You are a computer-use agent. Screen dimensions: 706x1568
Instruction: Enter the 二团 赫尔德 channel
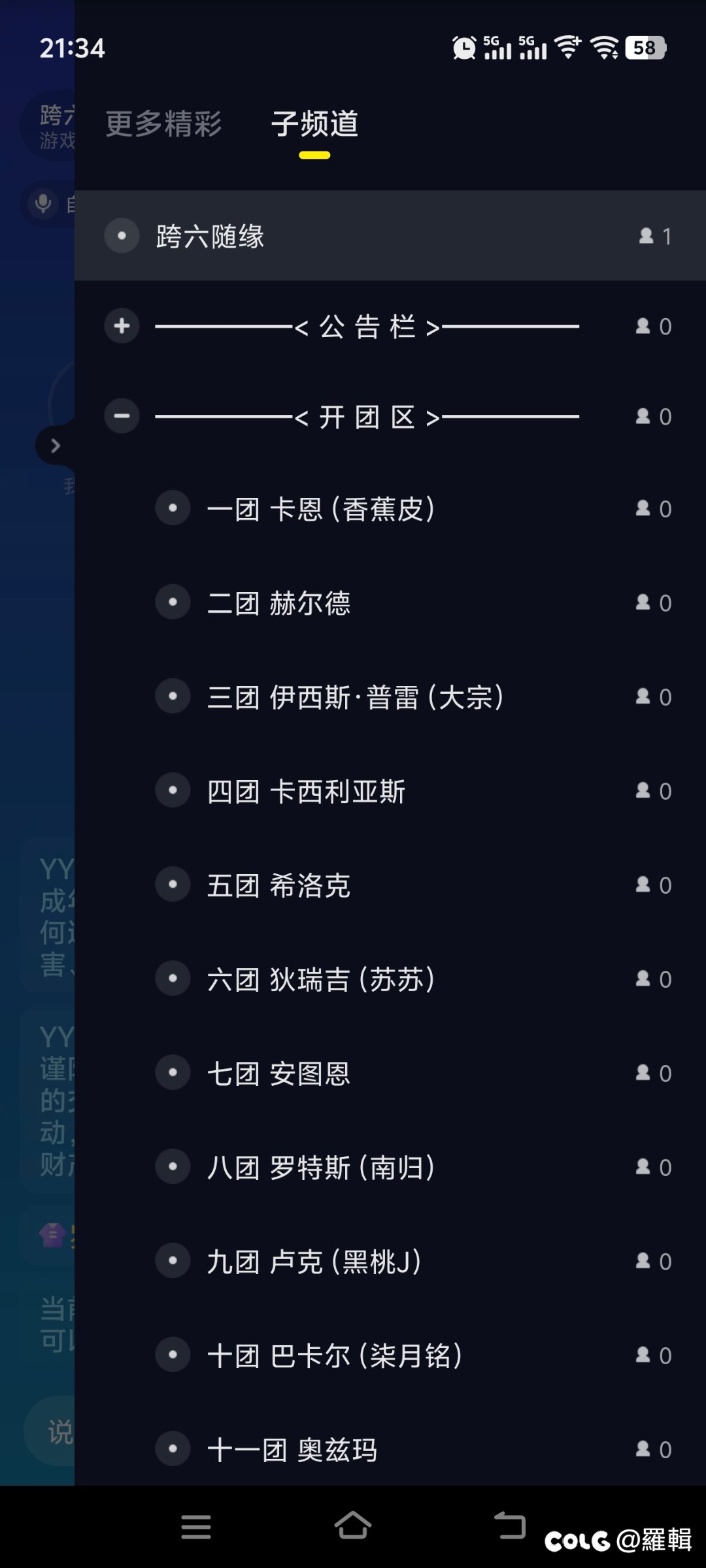[x=278, y=603]
